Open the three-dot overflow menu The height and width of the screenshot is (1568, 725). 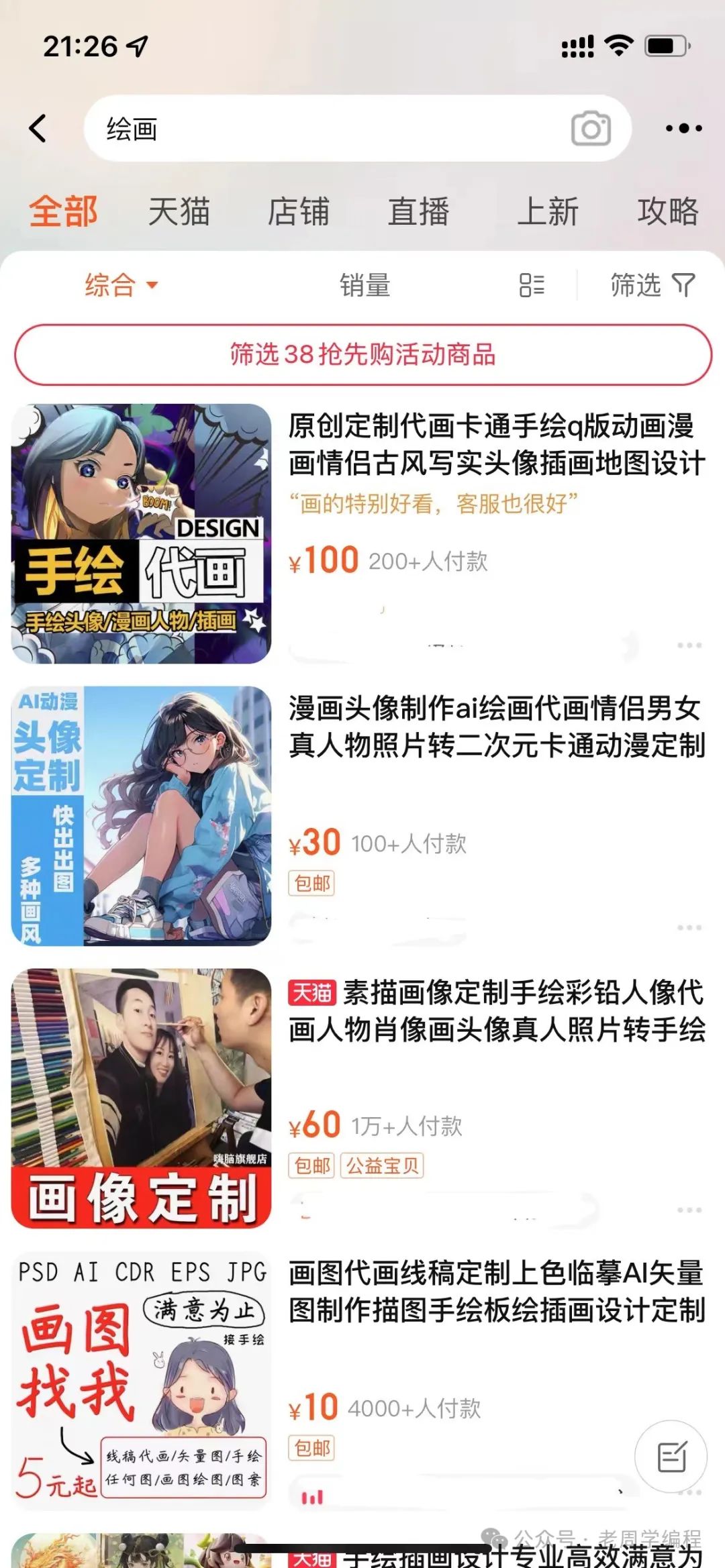pos(683,128)
